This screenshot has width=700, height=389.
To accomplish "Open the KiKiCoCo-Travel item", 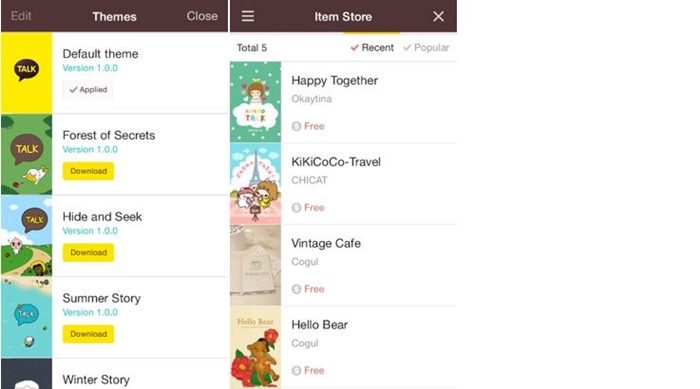I will 343,184.
